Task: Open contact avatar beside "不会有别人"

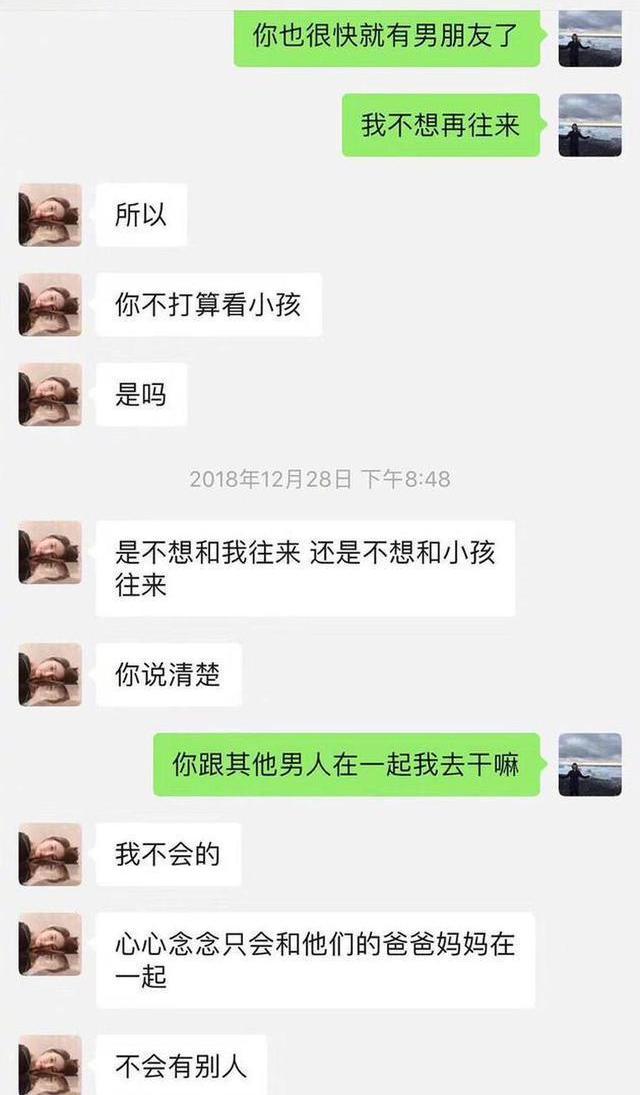Action: (50, 1065)
